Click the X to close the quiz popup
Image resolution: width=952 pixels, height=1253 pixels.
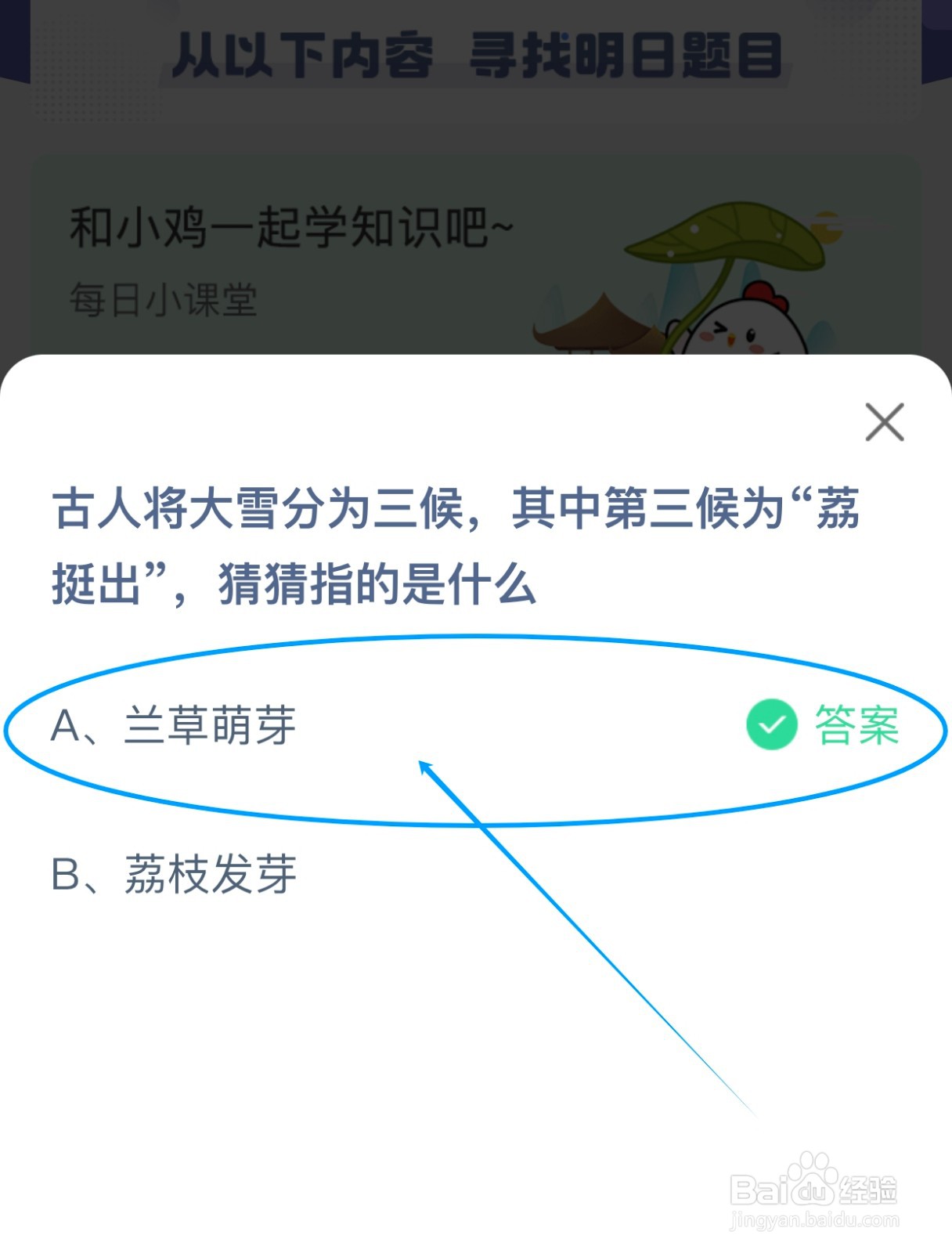point(885,422)
